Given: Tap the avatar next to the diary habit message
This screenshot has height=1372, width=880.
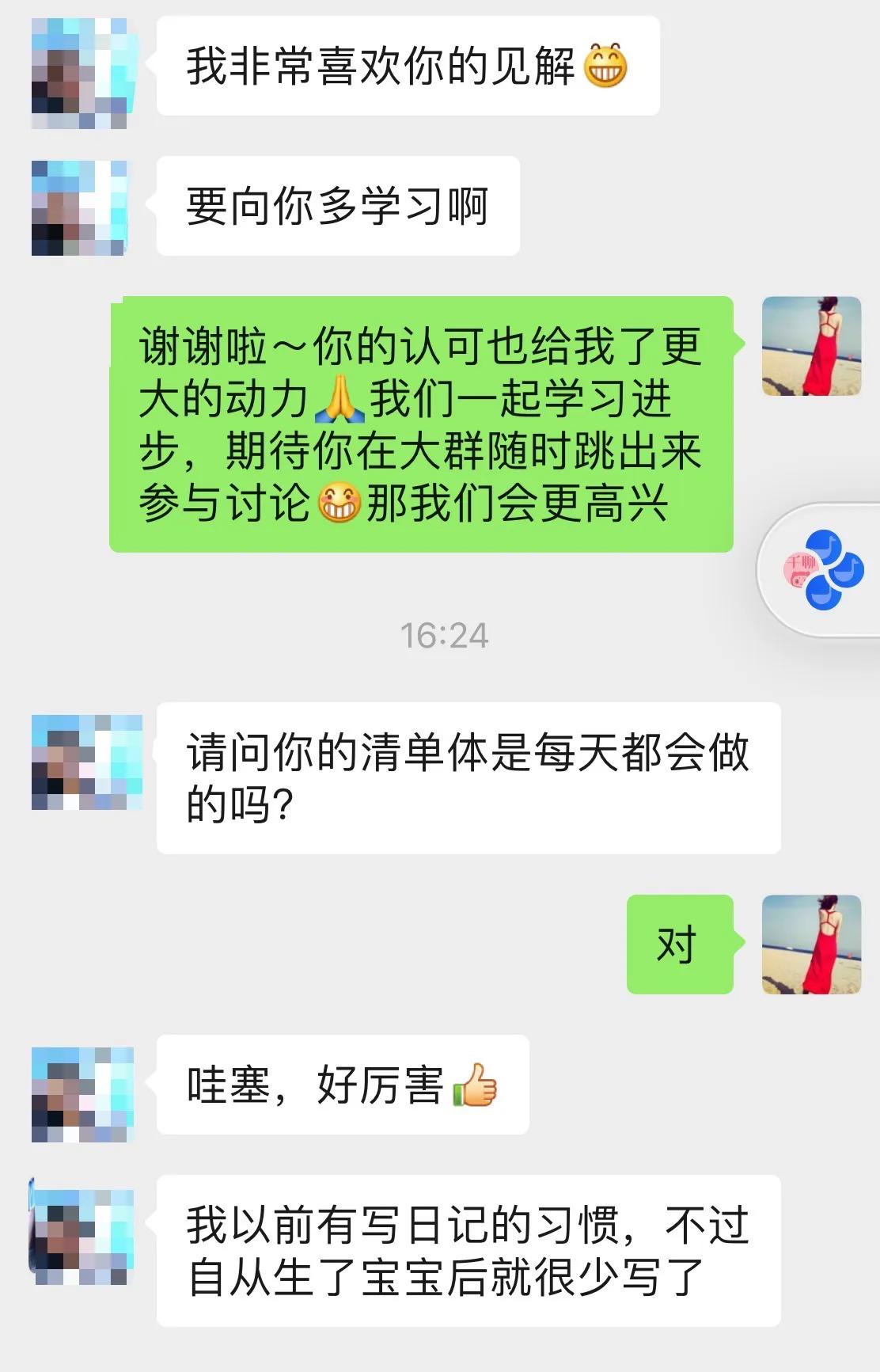Looking at the screenshot, I should point(82,1235).
